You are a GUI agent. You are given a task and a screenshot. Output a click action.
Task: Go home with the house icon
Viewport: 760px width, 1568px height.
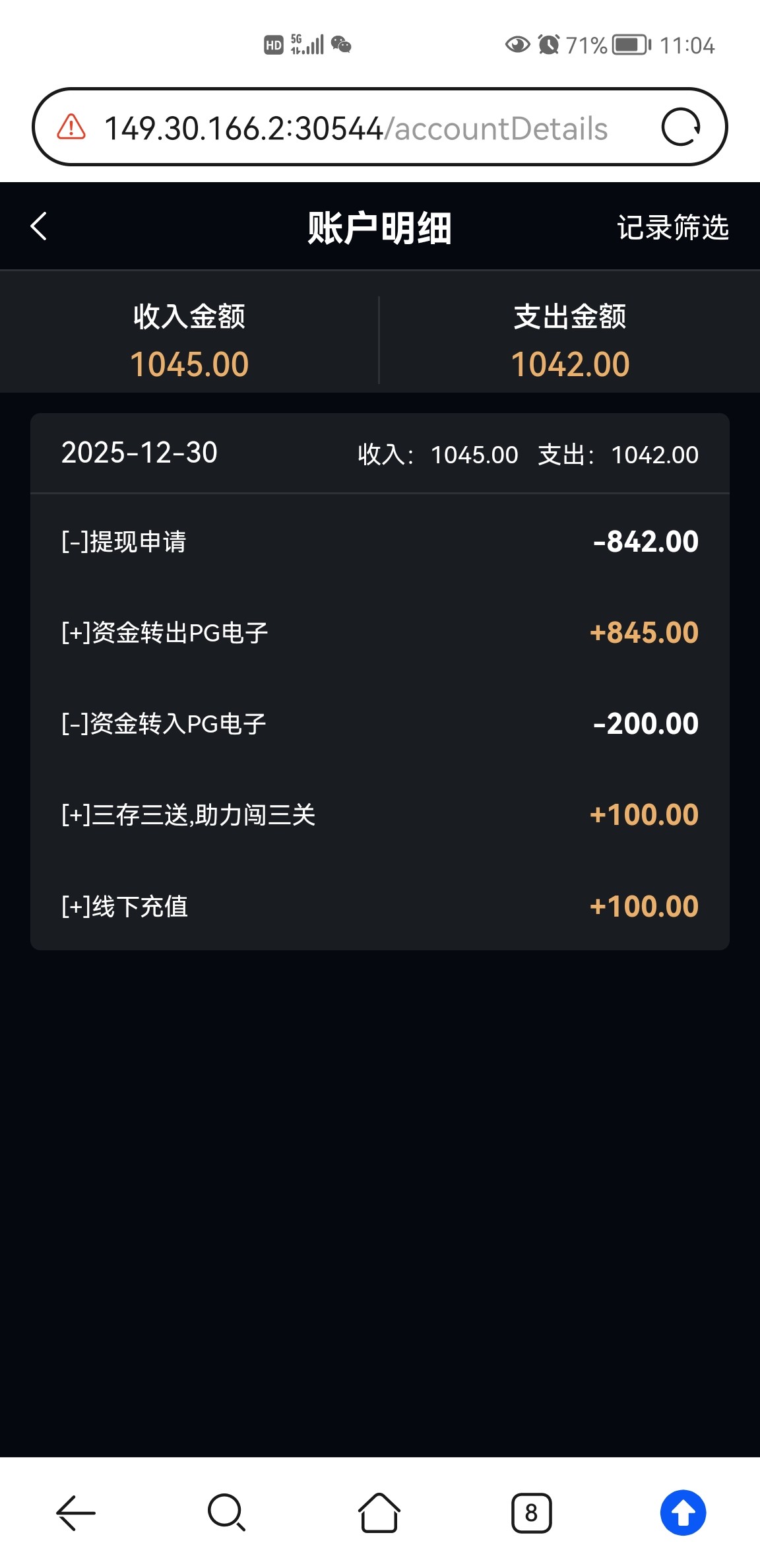(380, 1512)
